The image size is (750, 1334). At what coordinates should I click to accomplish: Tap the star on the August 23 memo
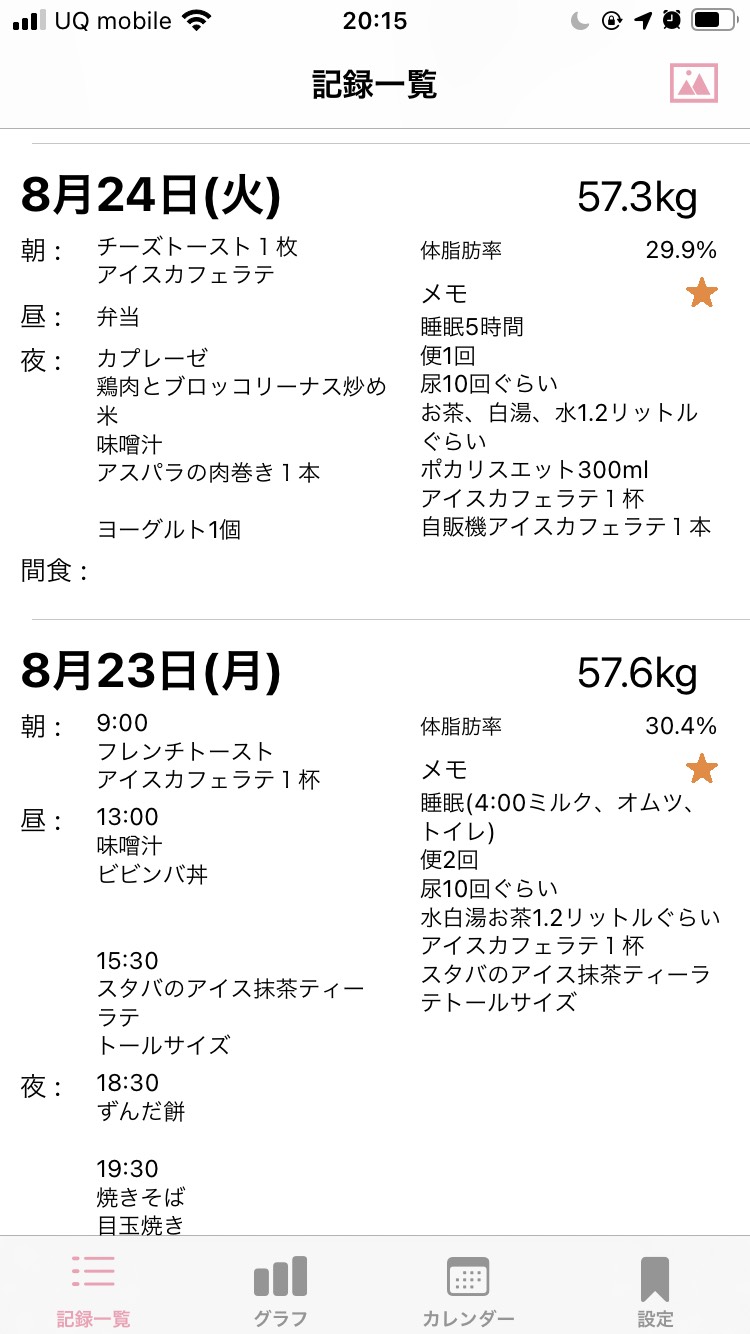(702, 769)
